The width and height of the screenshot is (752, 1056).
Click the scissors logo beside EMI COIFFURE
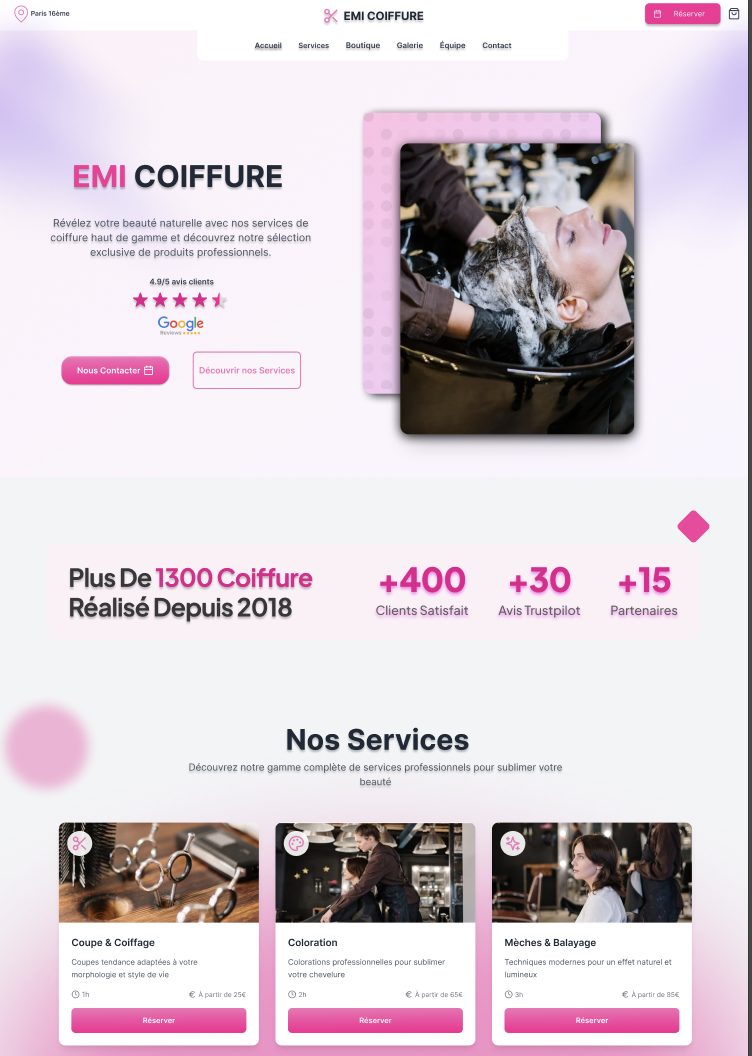[329, 15]
